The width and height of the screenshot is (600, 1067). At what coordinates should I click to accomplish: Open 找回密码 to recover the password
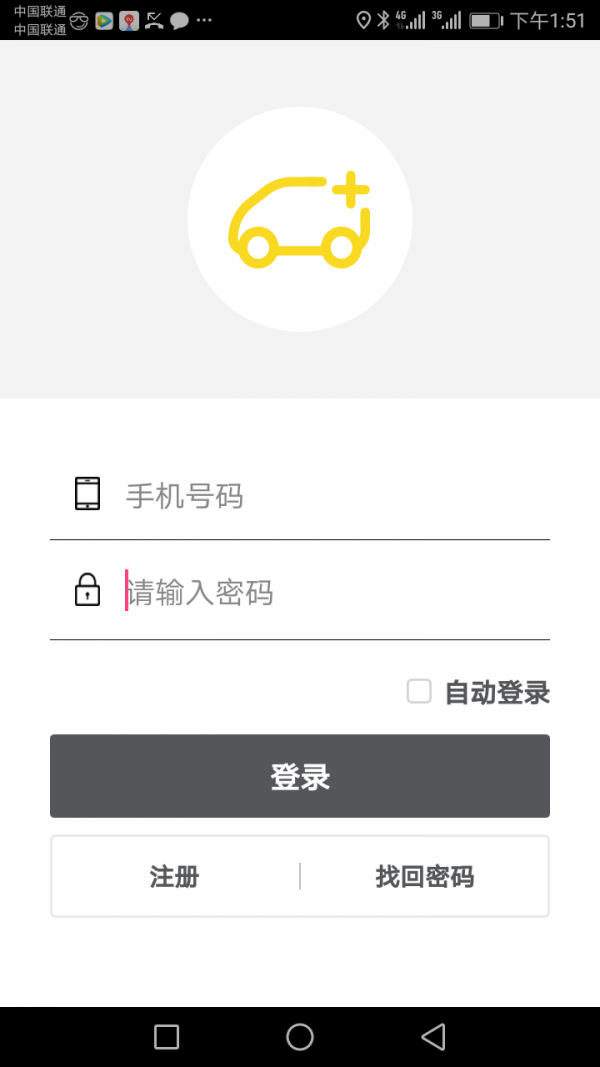point(425,877)
